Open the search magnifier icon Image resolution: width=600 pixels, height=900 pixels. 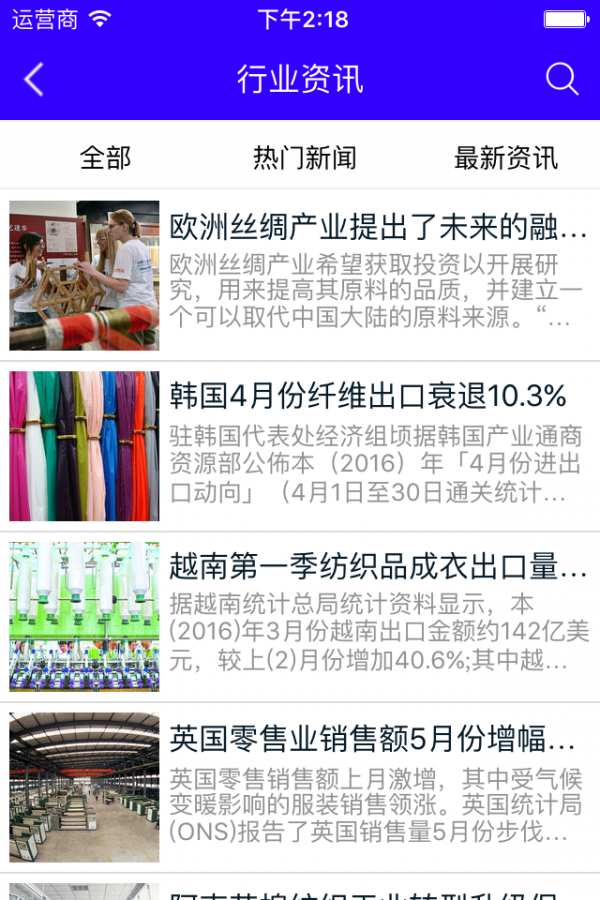[x=562, y=79]
